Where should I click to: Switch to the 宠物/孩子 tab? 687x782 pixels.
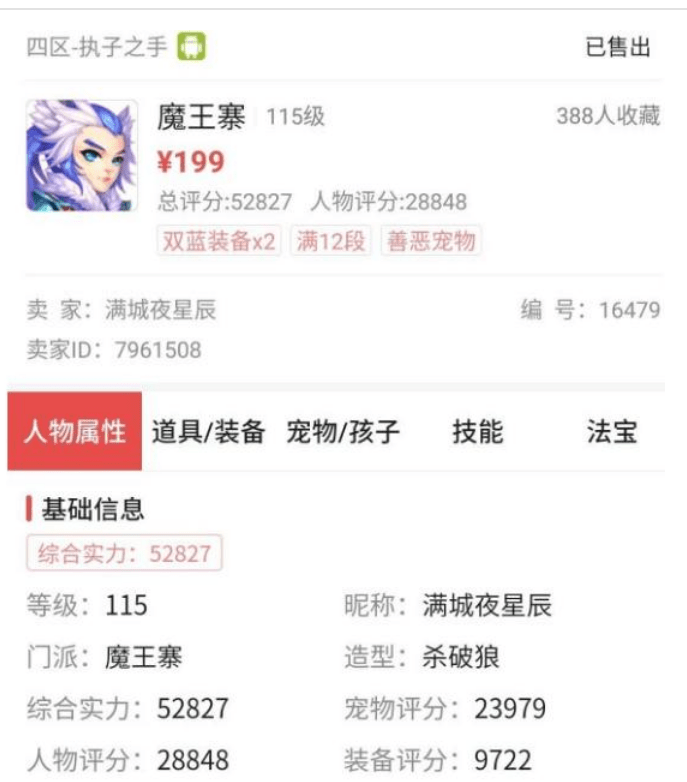[343, 432]
